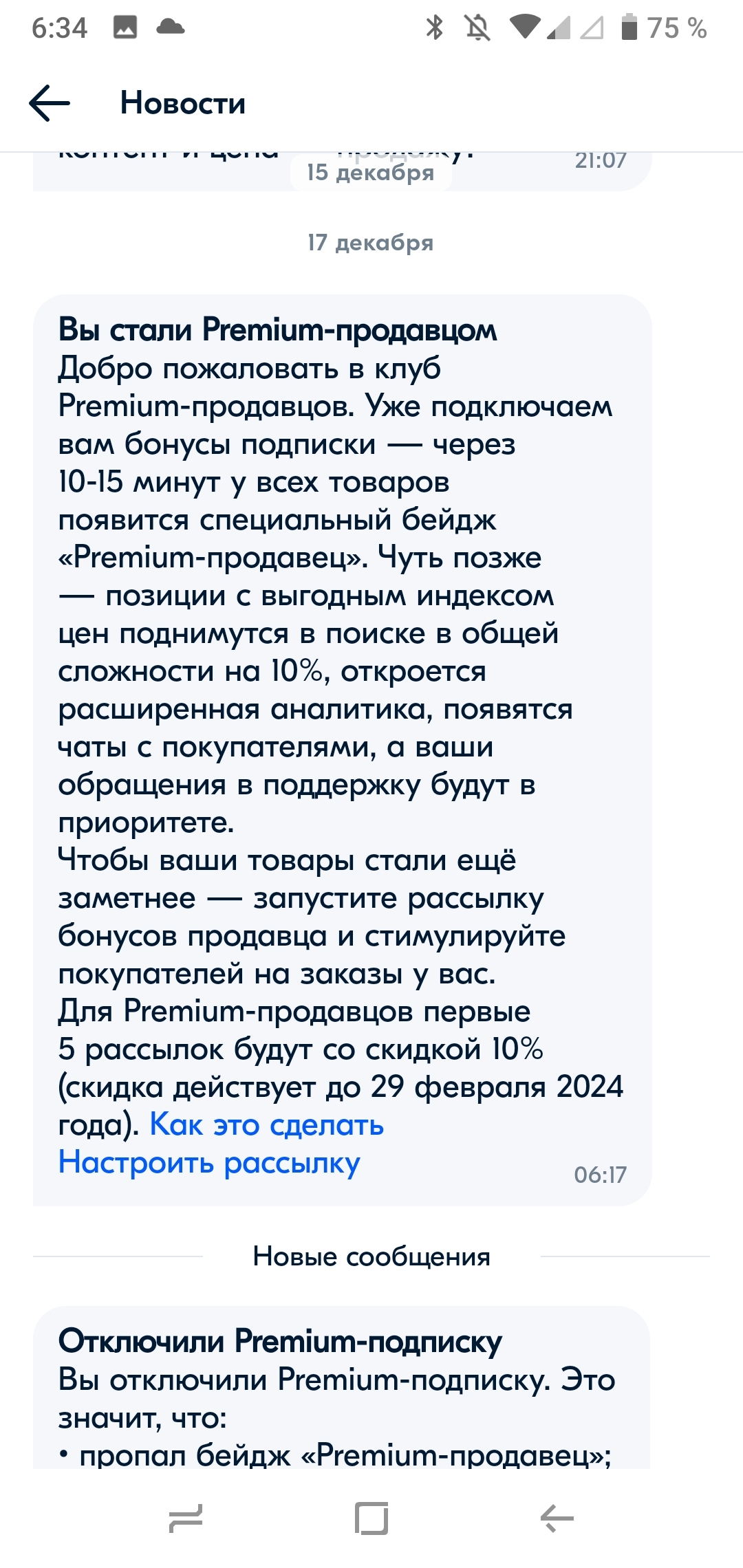
Task: Tap the system home button
Action: point(371,1518)
